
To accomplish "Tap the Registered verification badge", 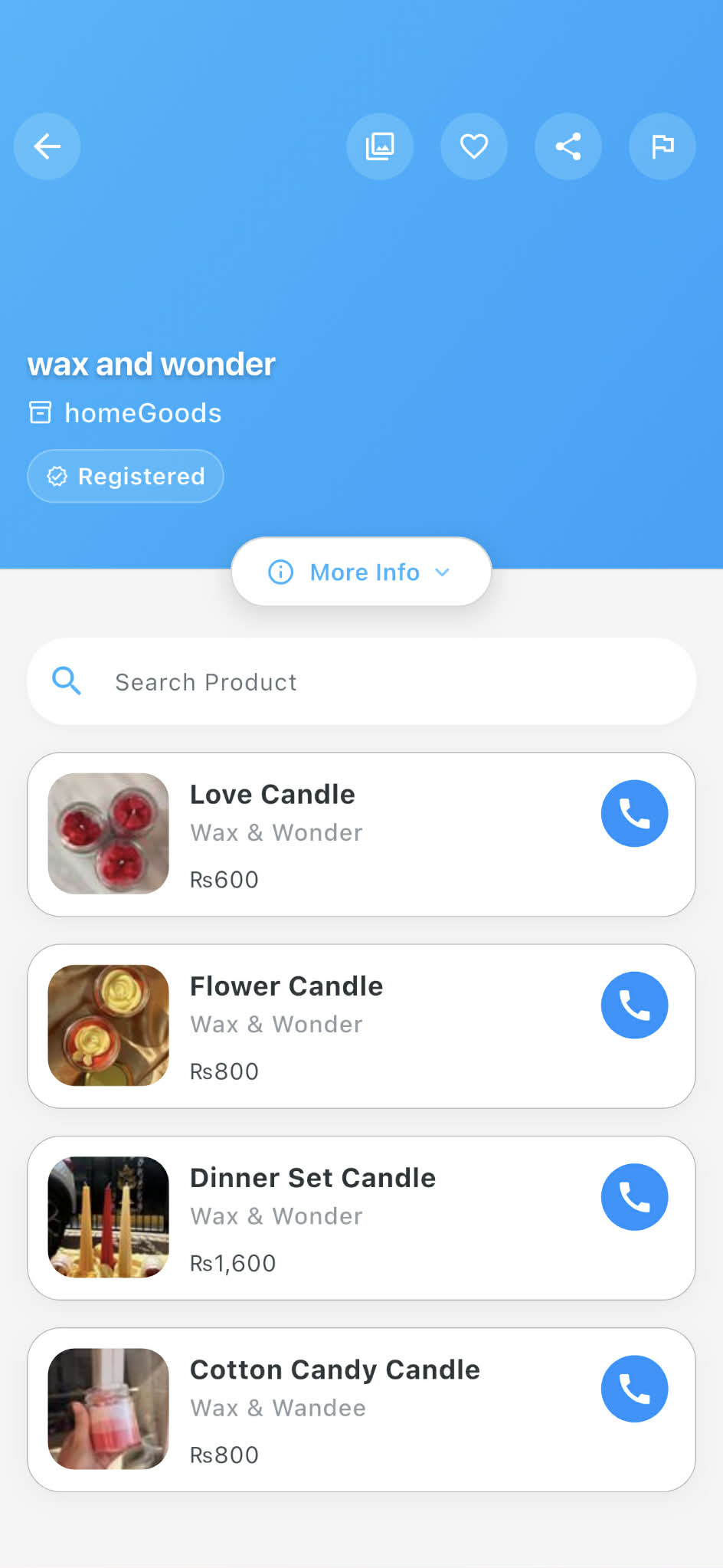I will pyautogui.click(x=125, y=476).
